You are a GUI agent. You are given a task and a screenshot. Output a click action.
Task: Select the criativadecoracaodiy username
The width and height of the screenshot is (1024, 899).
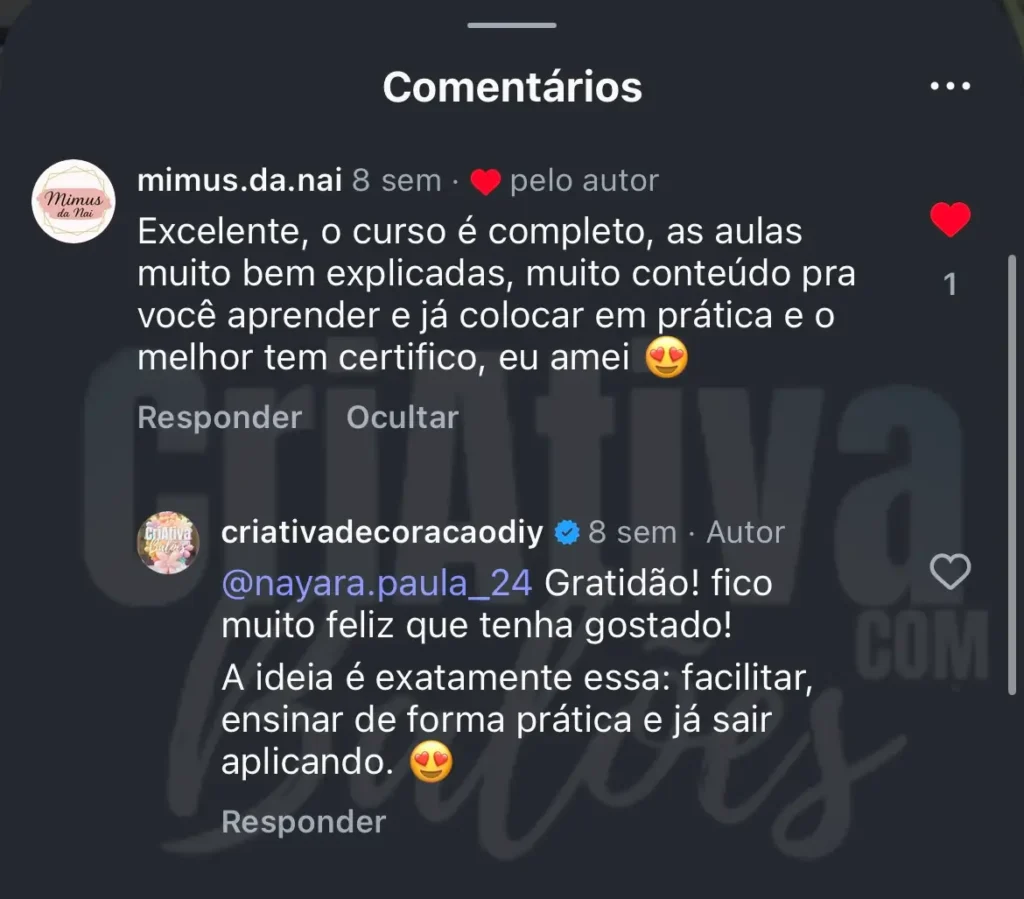click(382, 532)
